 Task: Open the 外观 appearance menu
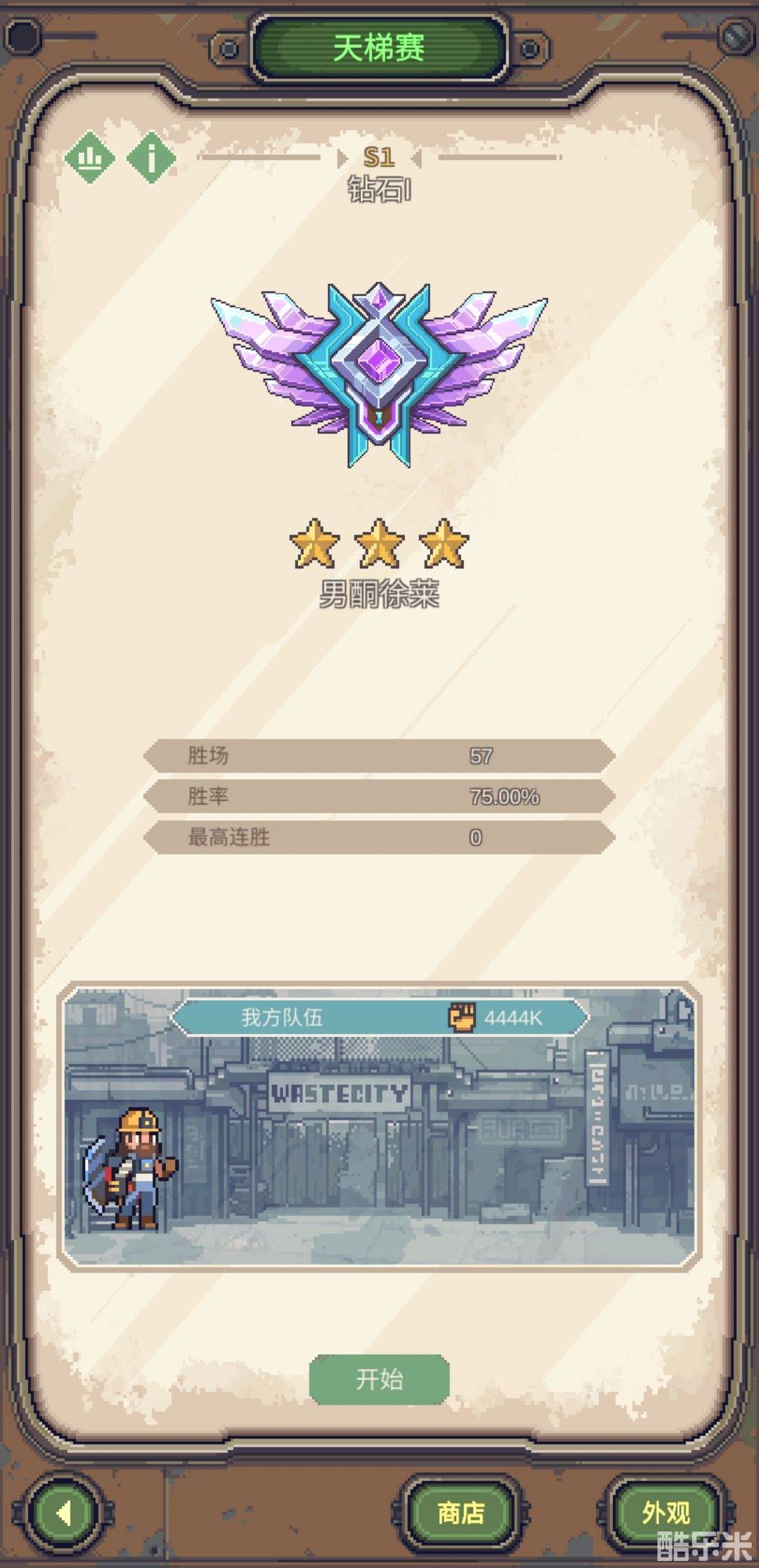coord(665,1510)
